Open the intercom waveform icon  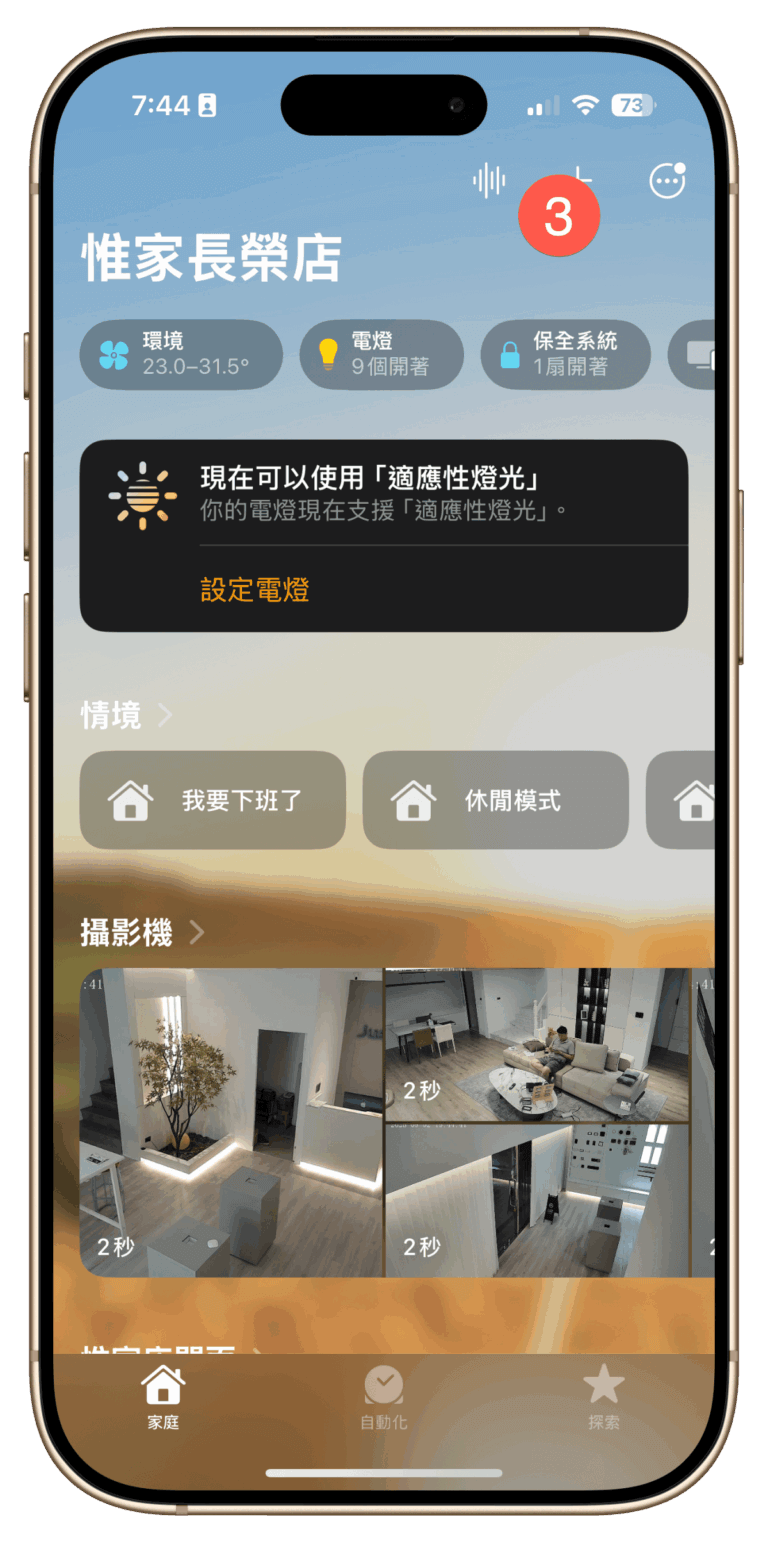click(x=489, y=181)
